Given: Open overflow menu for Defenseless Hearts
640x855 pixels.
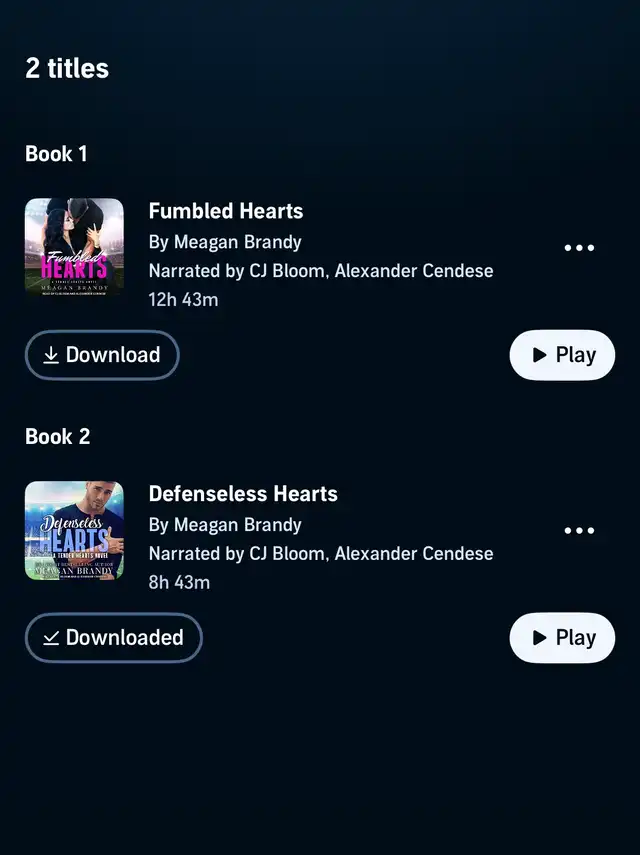Looking at the screenshot, I should 579,531.
